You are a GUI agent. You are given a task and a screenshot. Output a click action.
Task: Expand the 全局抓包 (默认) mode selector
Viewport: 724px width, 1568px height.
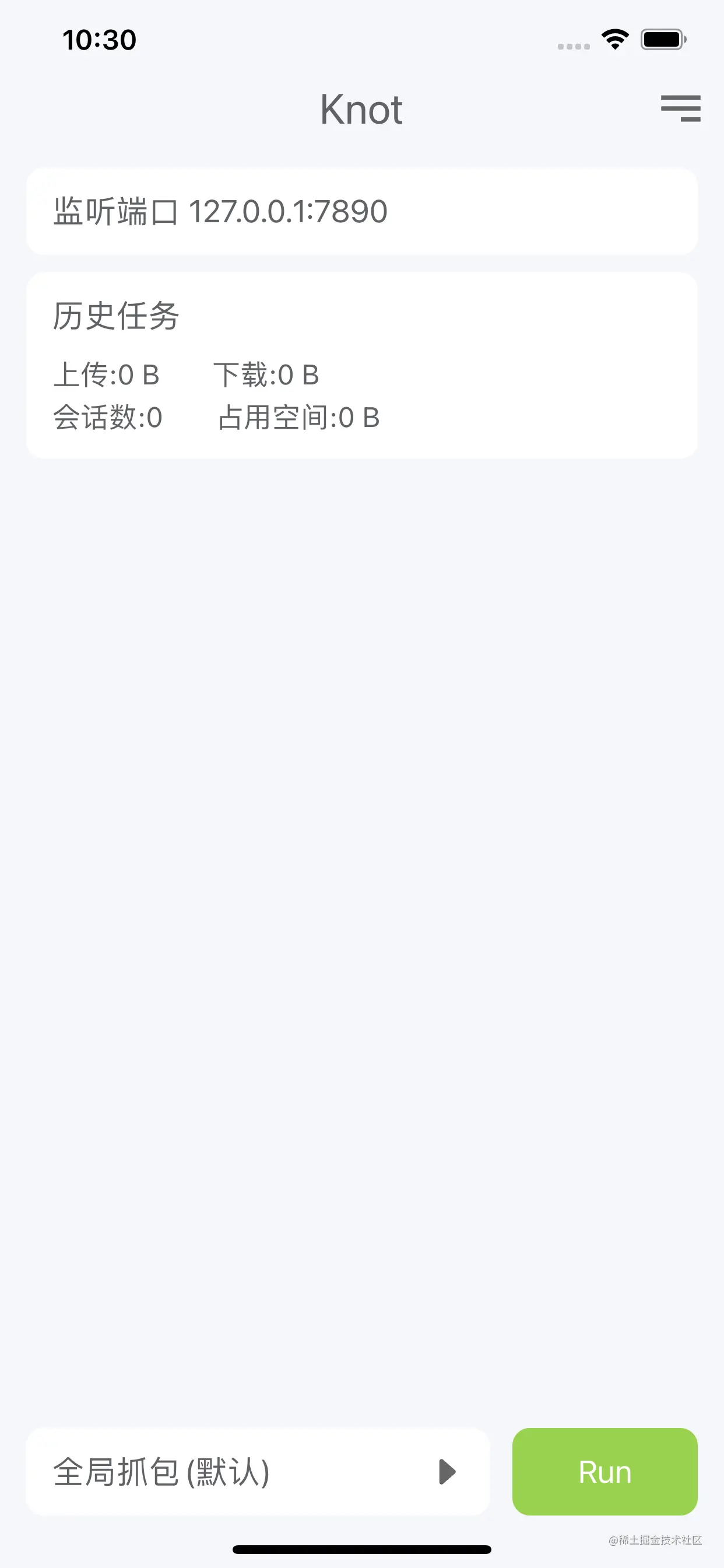click(257, 1472)
